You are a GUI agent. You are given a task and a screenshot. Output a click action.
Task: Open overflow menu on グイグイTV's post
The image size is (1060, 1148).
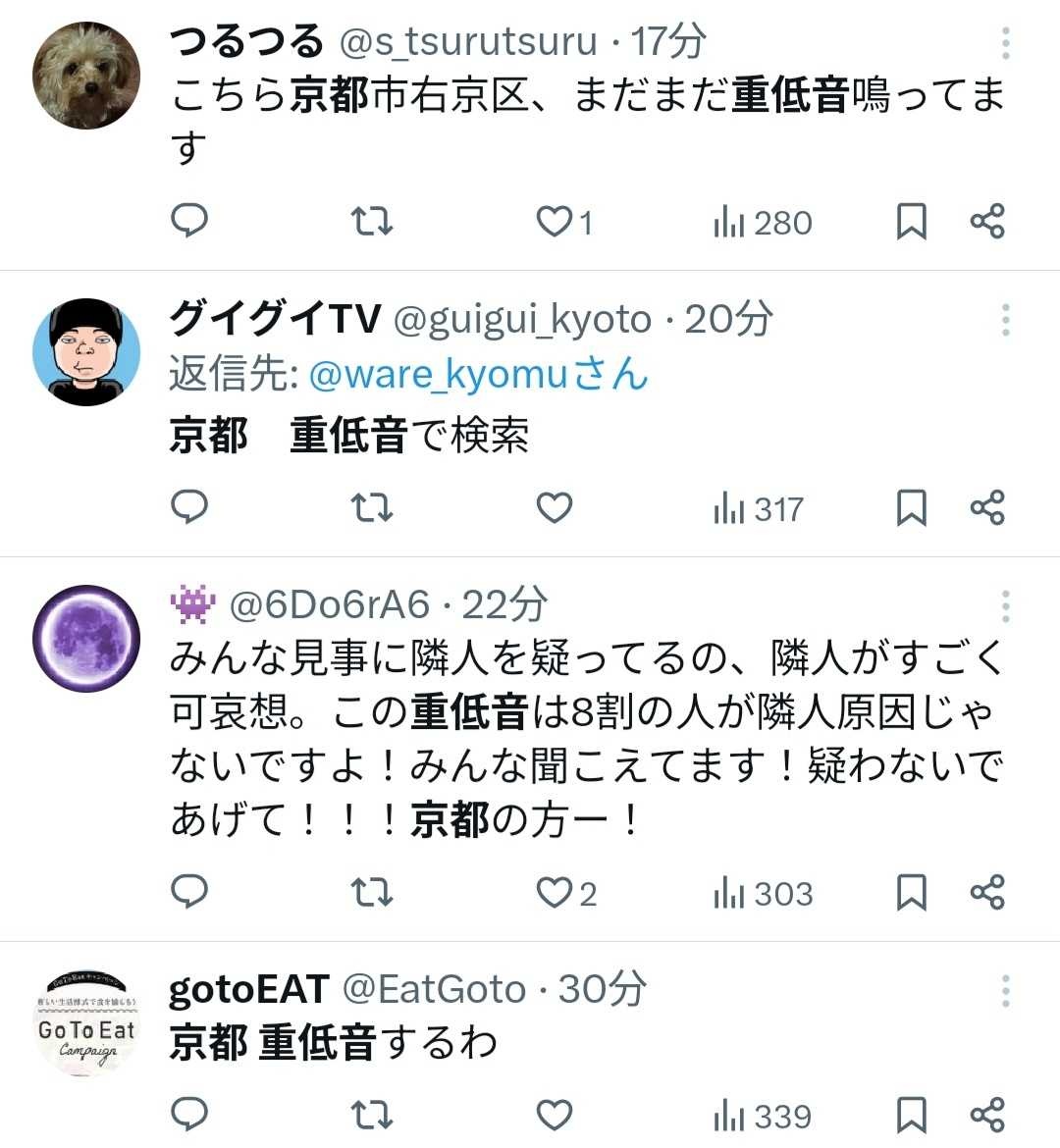1006,320
